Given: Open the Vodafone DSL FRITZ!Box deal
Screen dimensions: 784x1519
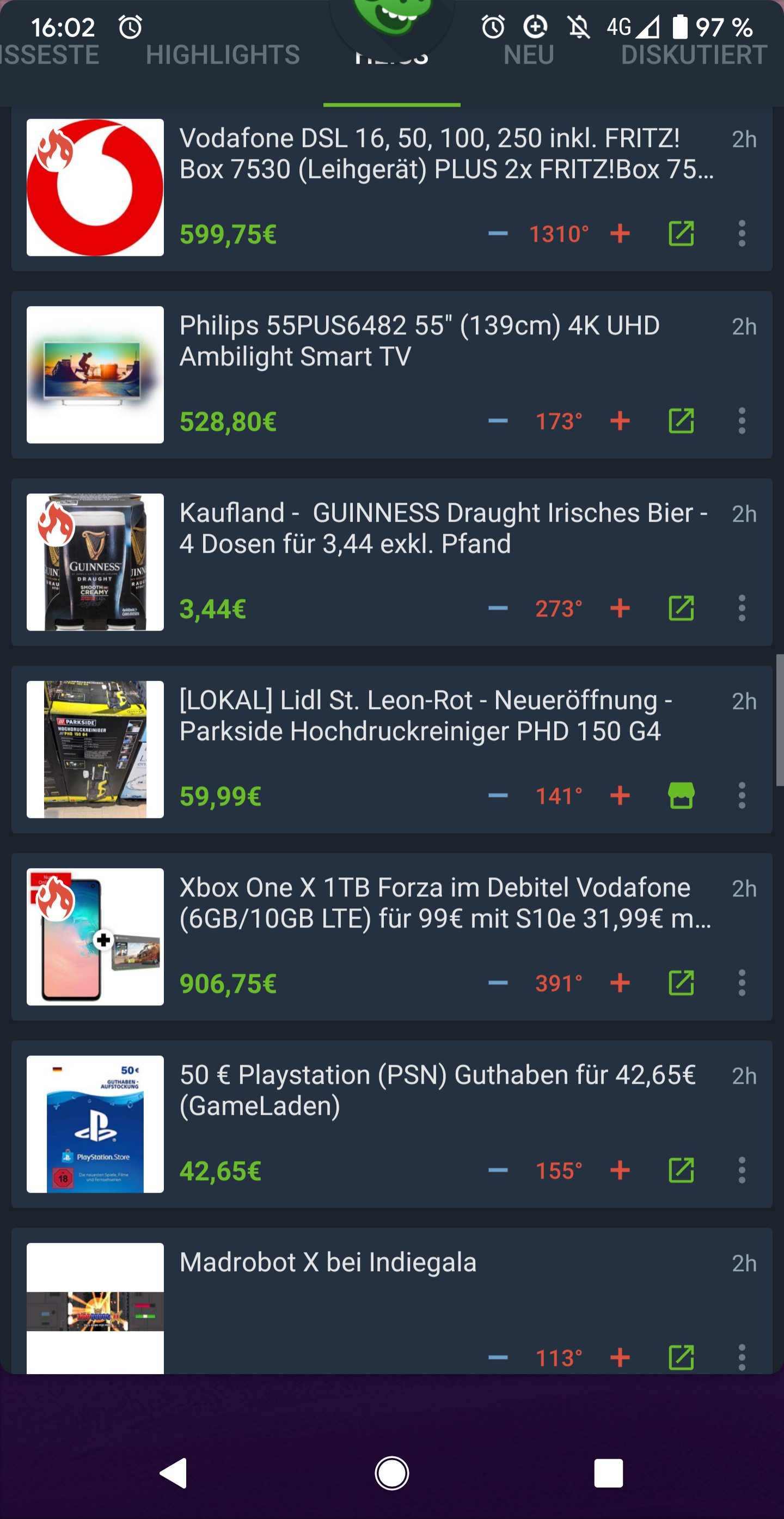Looking at the screenshot, I should pyautogui.click(x=446, y=154).
